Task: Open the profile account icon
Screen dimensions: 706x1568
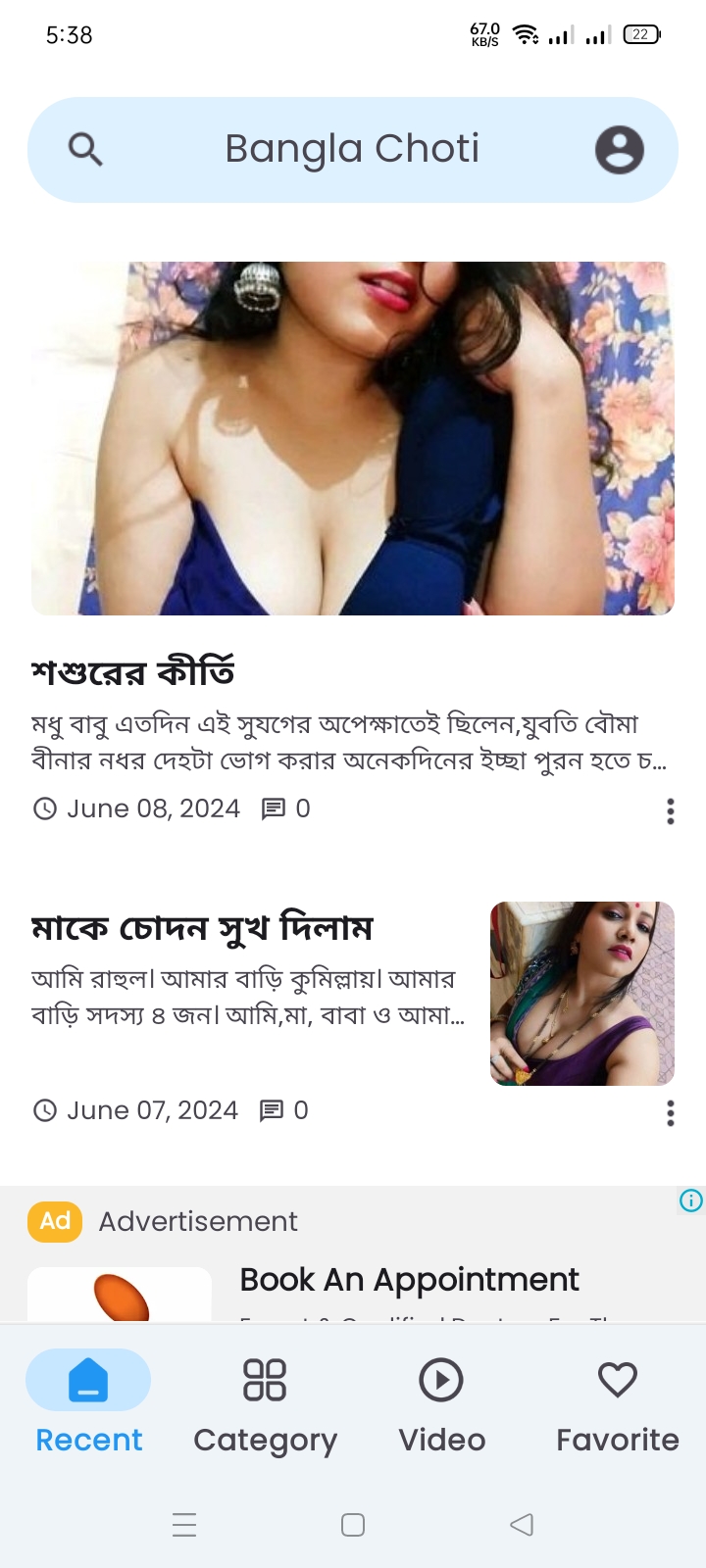Action: (x=620, y=150)
